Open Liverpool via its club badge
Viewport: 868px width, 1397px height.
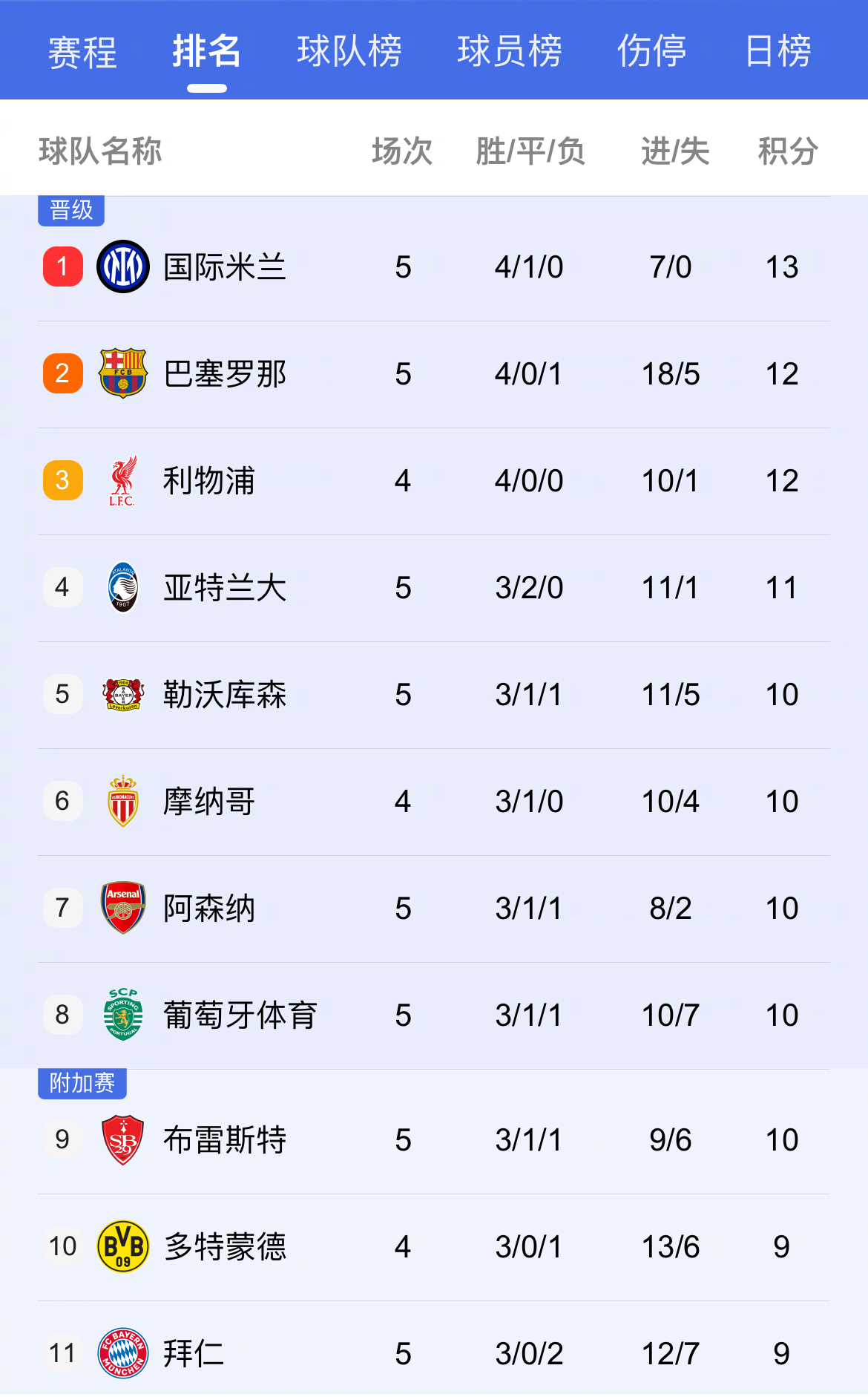tap(122, 480)
